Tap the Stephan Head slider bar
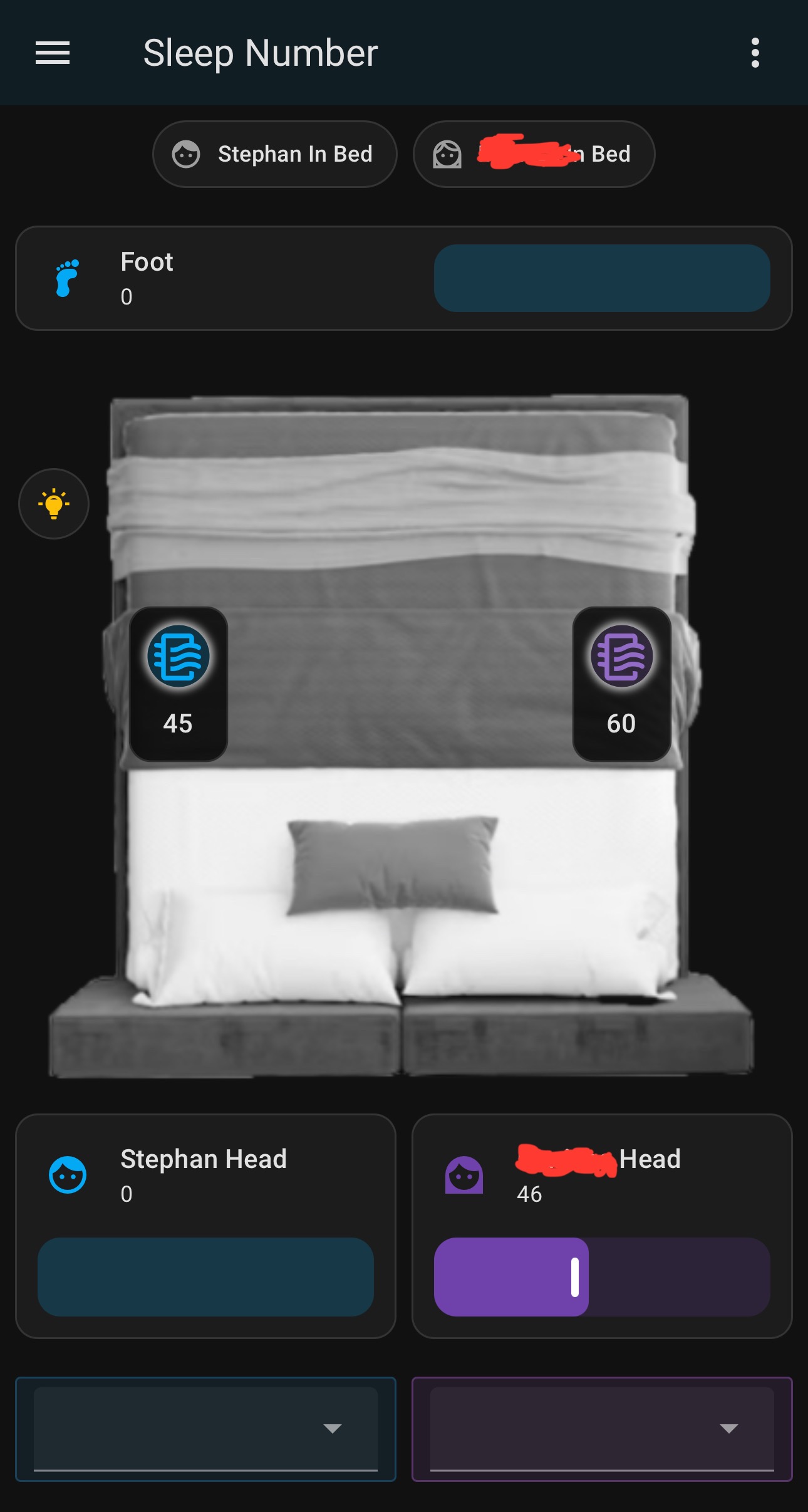The height and width of the screenshot is (1512, 808). click(205, 1276)
